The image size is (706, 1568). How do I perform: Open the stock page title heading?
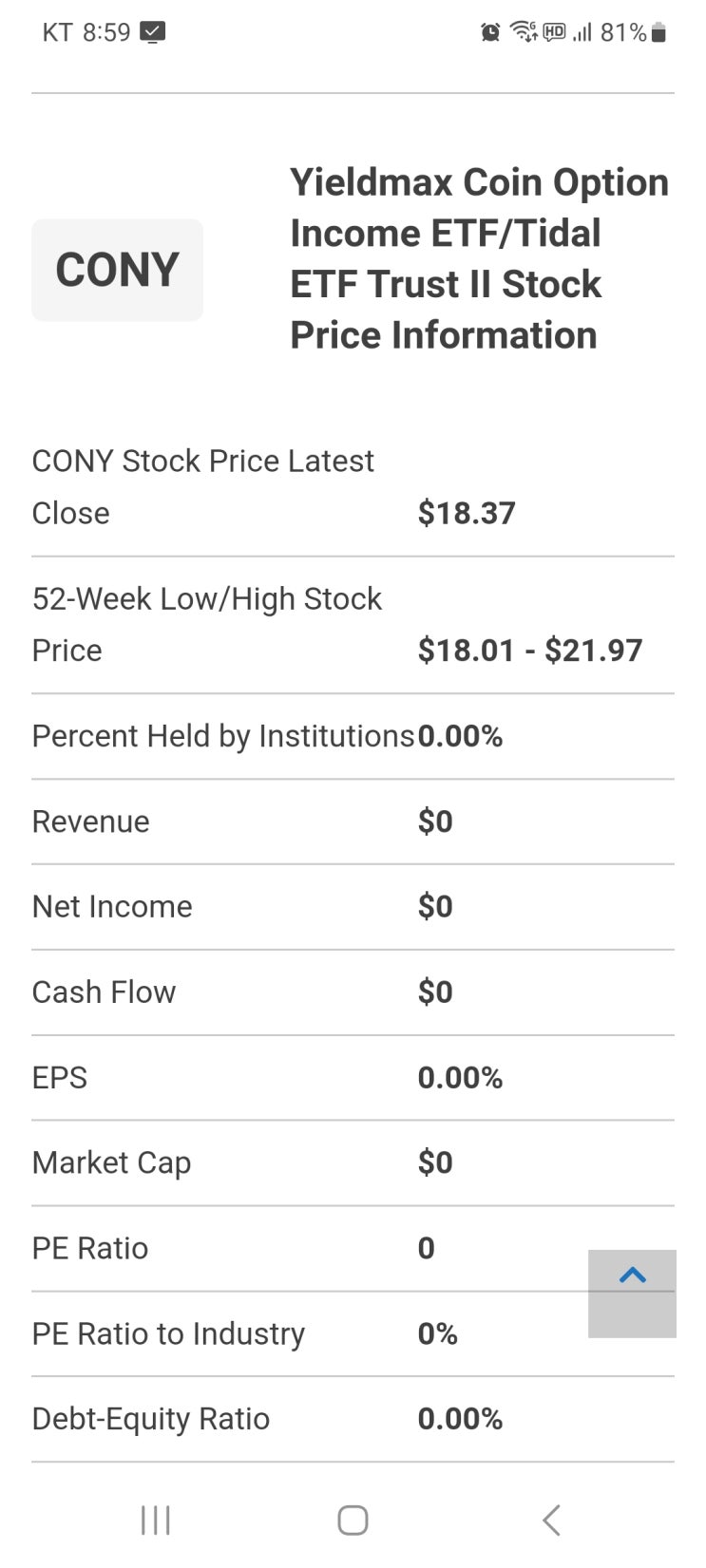[479, 257]
